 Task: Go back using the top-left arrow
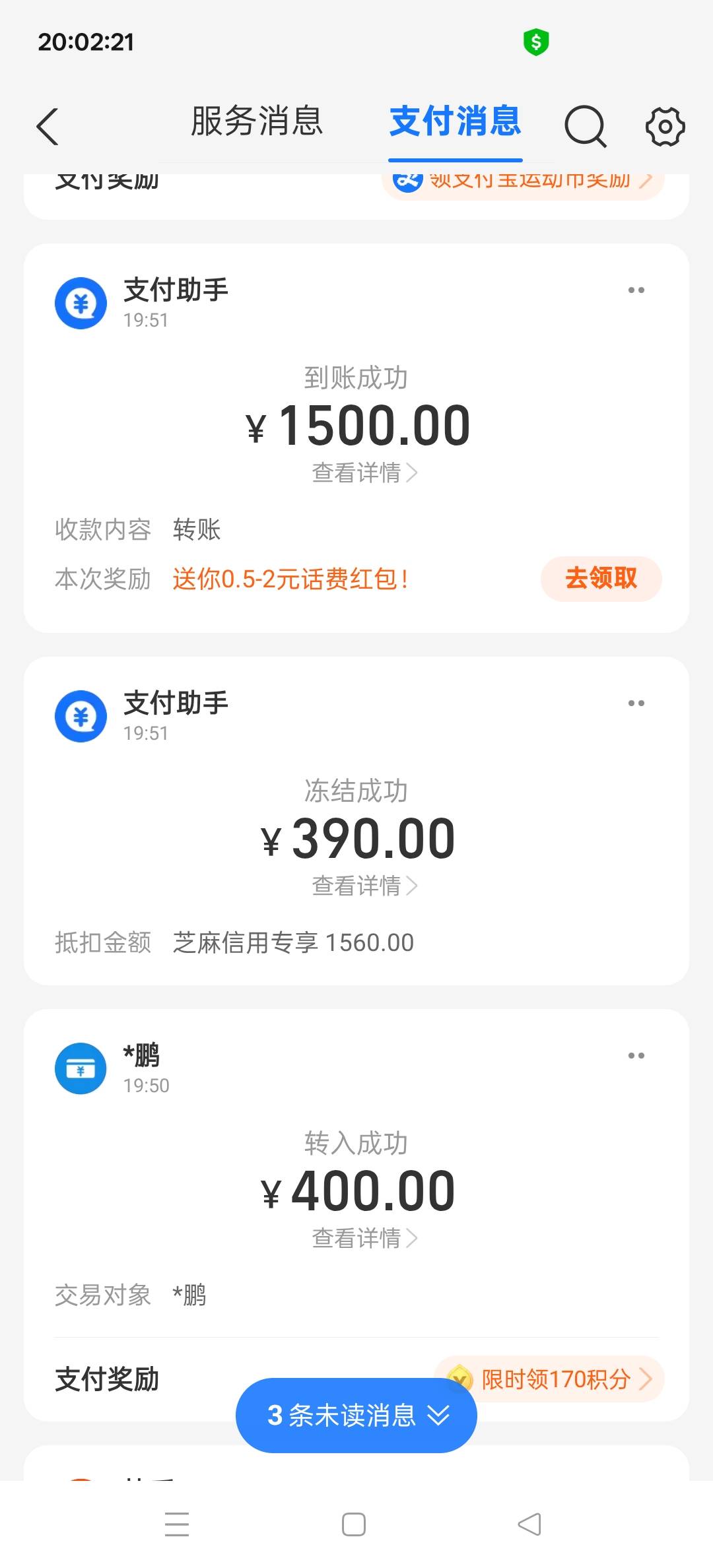pos(48,126)
